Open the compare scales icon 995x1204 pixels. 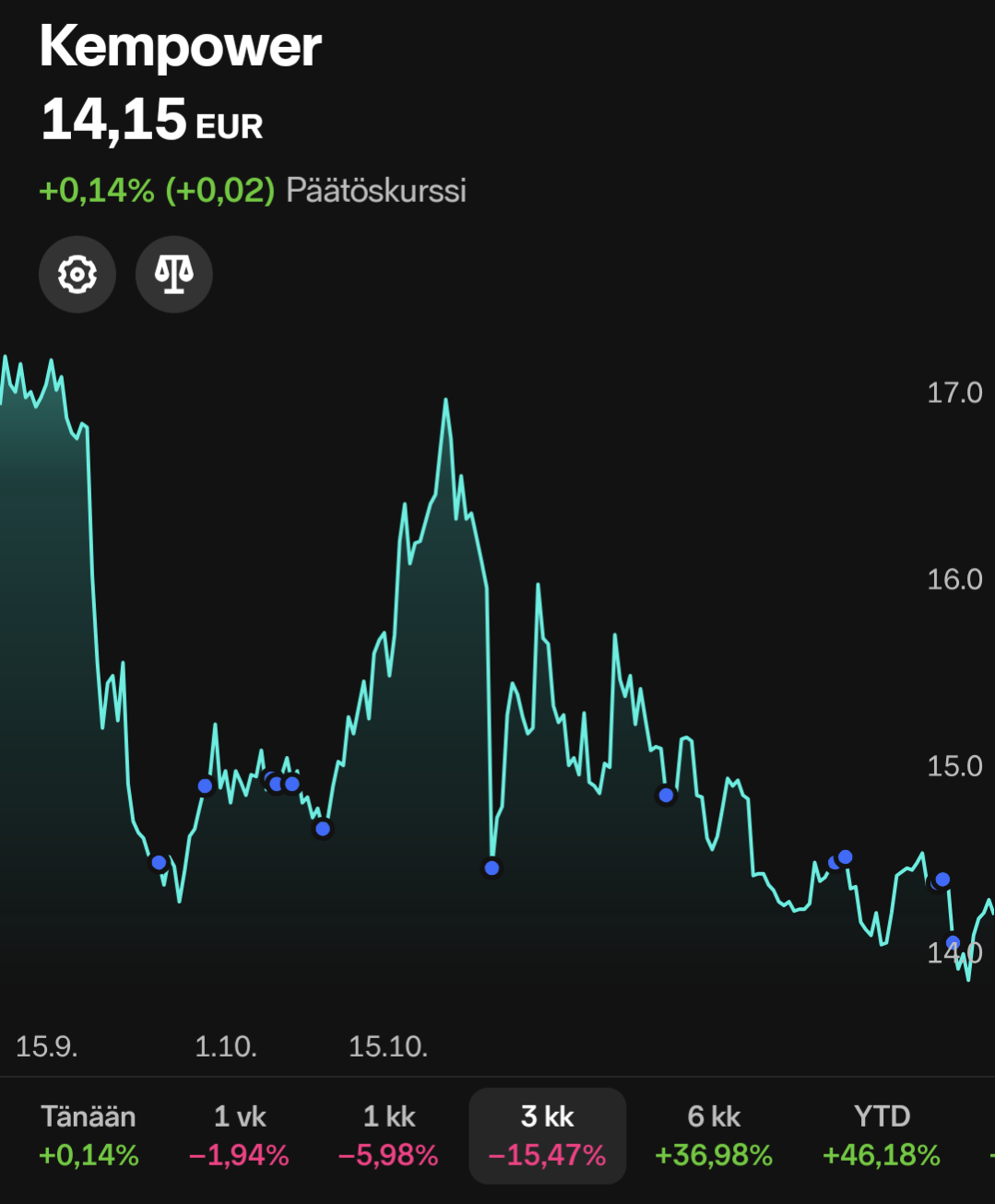click(x=174, y=275)
